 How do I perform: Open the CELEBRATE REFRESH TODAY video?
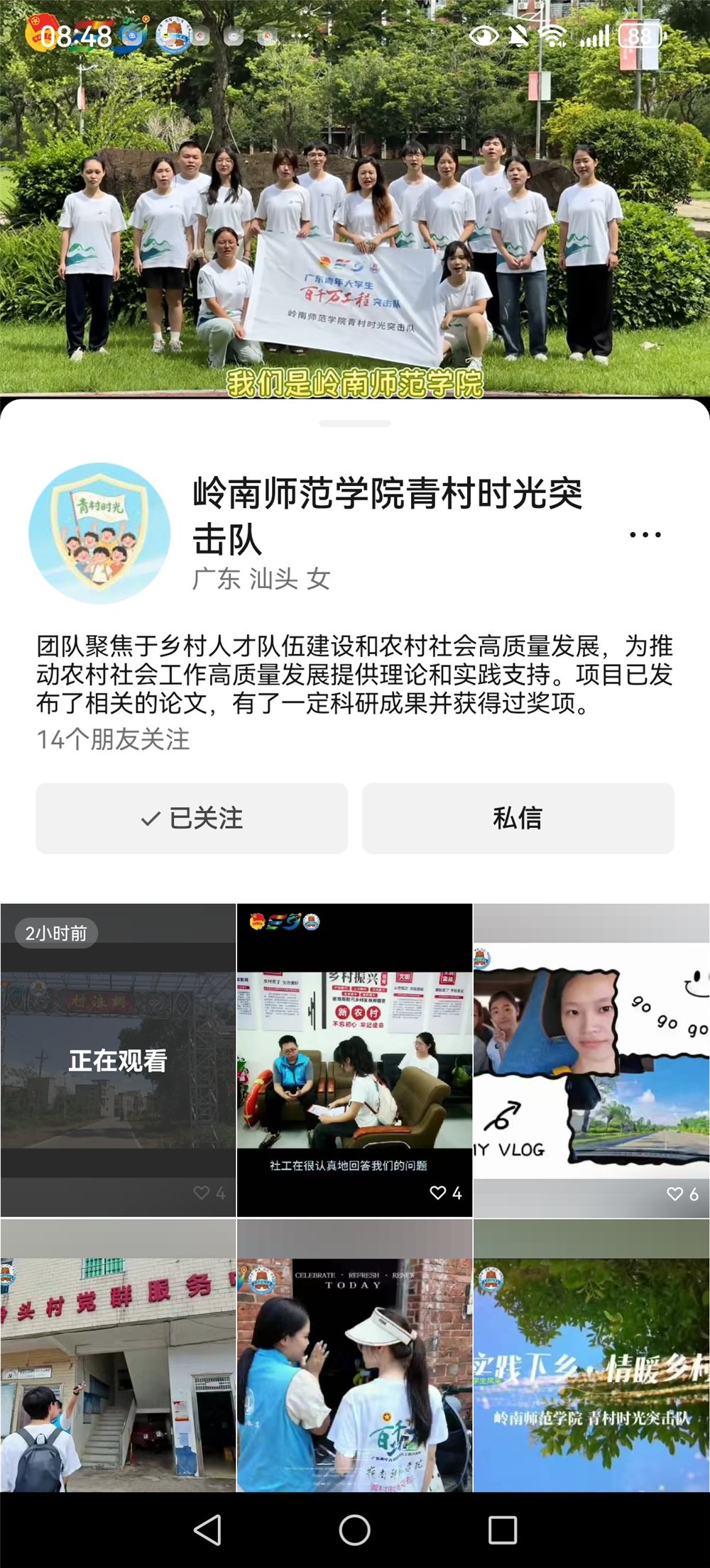[x=354, y=1355]
